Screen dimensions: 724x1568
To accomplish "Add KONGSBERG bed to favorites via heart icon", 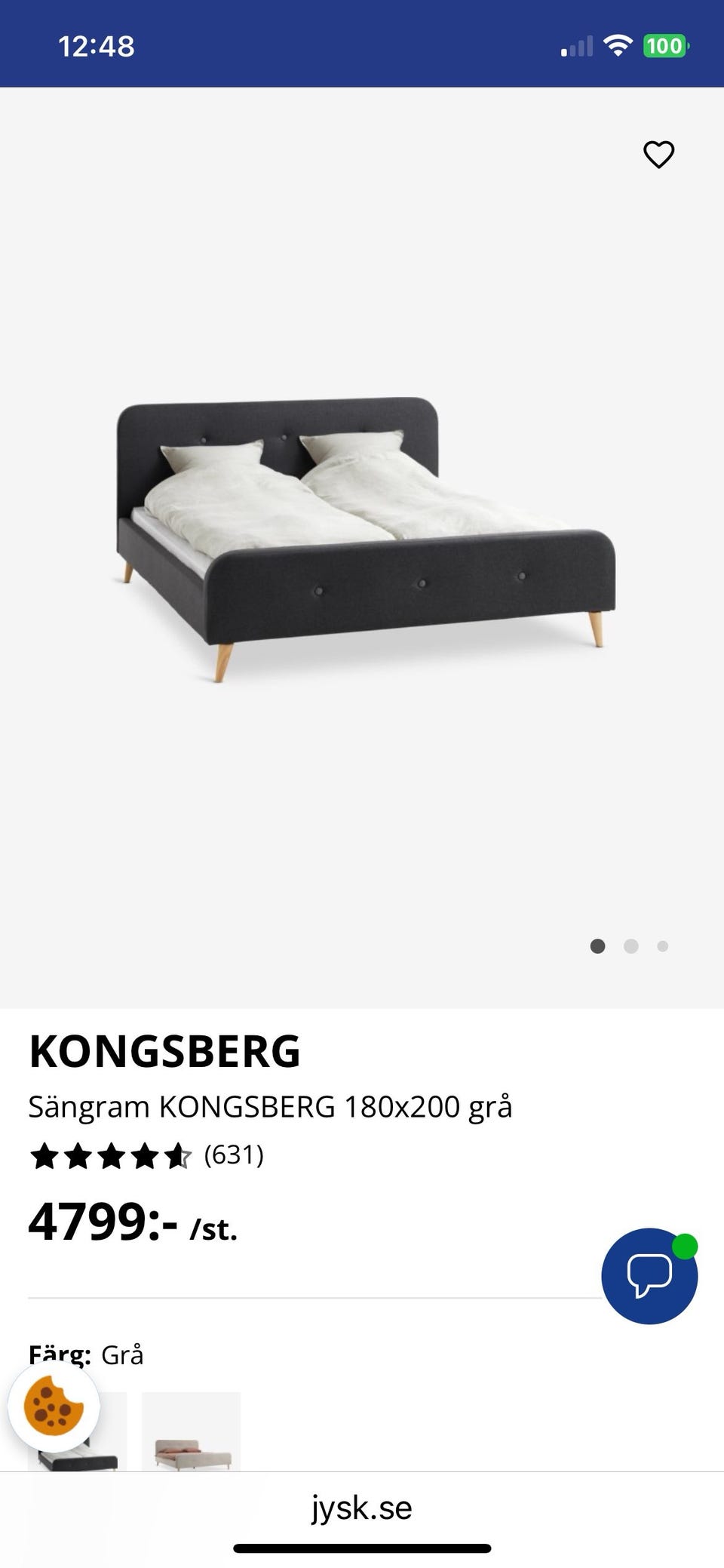I will [658, 153].
